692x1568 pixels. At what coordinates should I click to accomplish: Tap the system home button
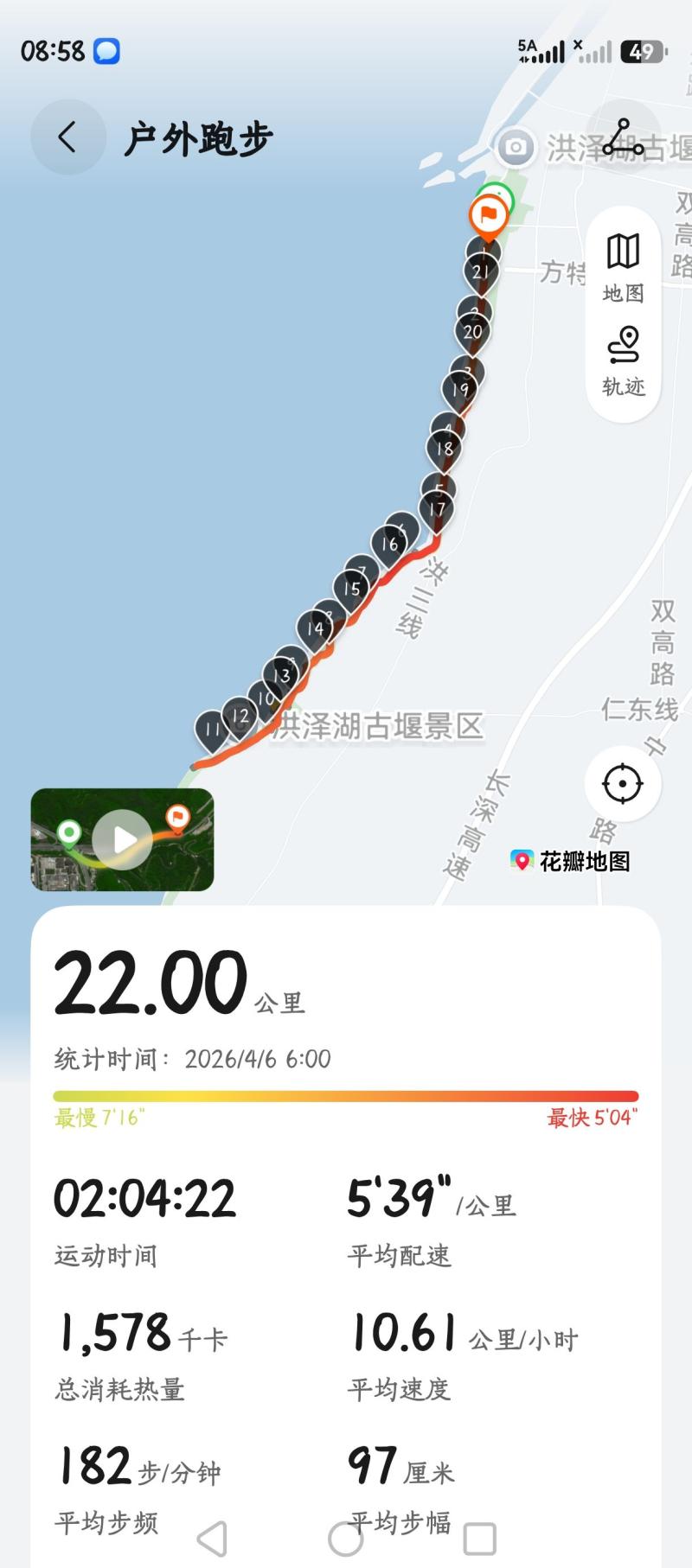point(346,1539)
